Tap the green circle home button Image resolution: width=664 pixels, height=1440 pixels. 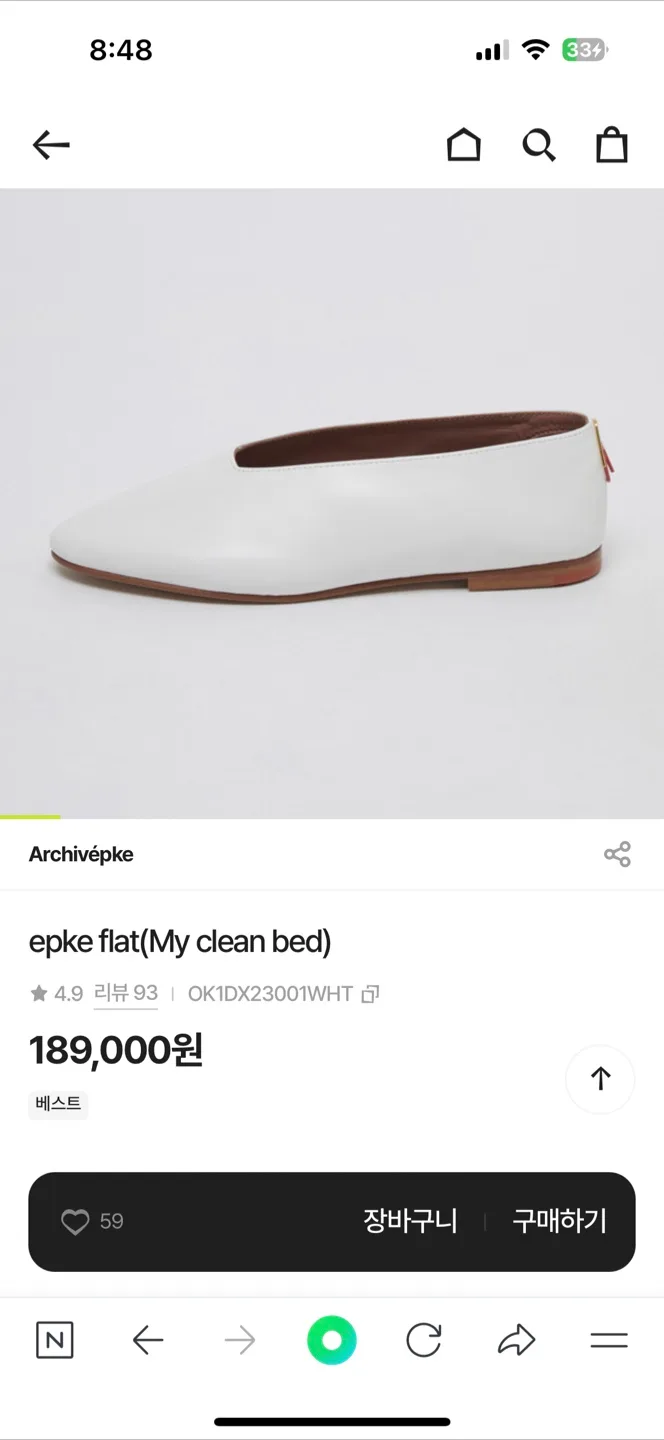[x=332, y=1340]
